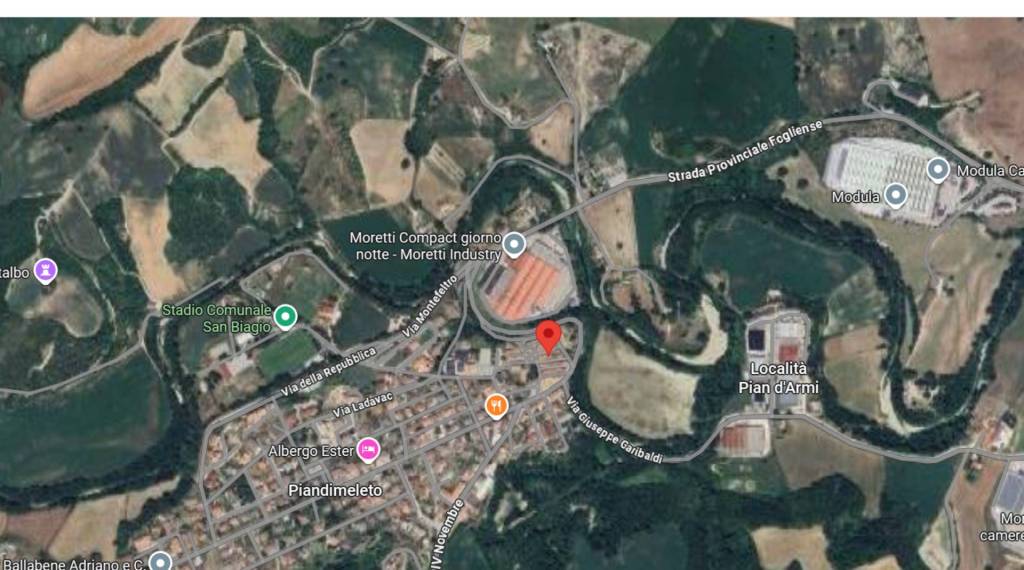1024x570 pixels.
Task: Select the red dropped location pin
Action: [x=548, y=337]
